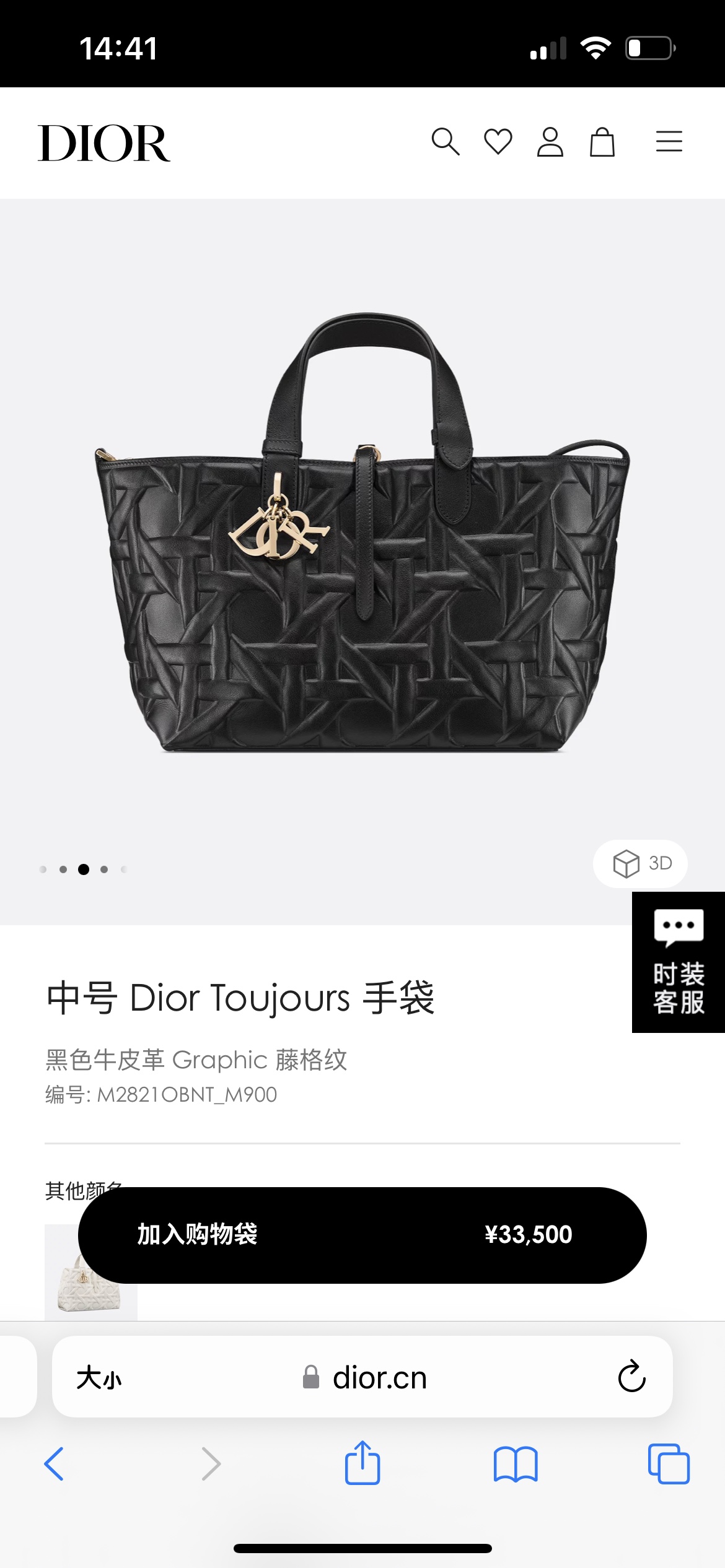Go back to the previous page
The image size is (725, 1568).
pyautogui.click(x=54, y=1464)
